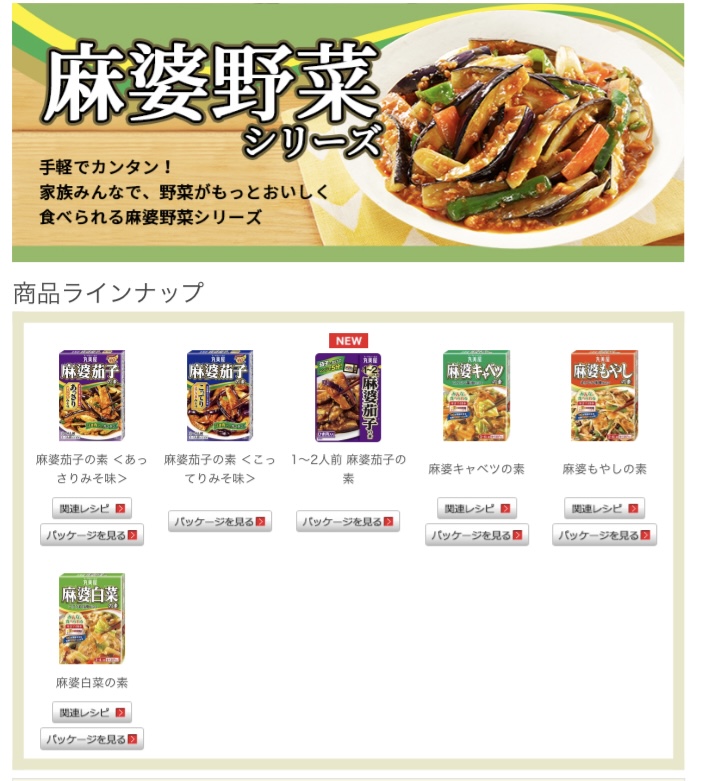
Task: Open the 麻婆白菜の素 product image
Action: click(92, 619)
